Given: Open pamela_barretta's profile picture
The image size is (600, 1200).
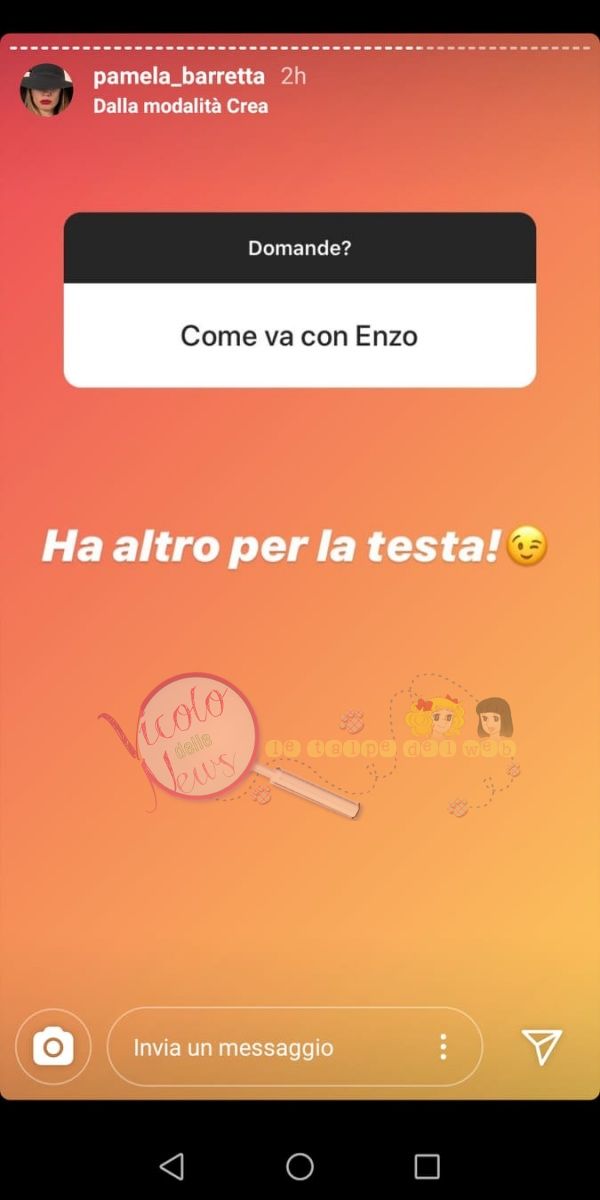Looking at the screenshot, I should pos(46,90).
